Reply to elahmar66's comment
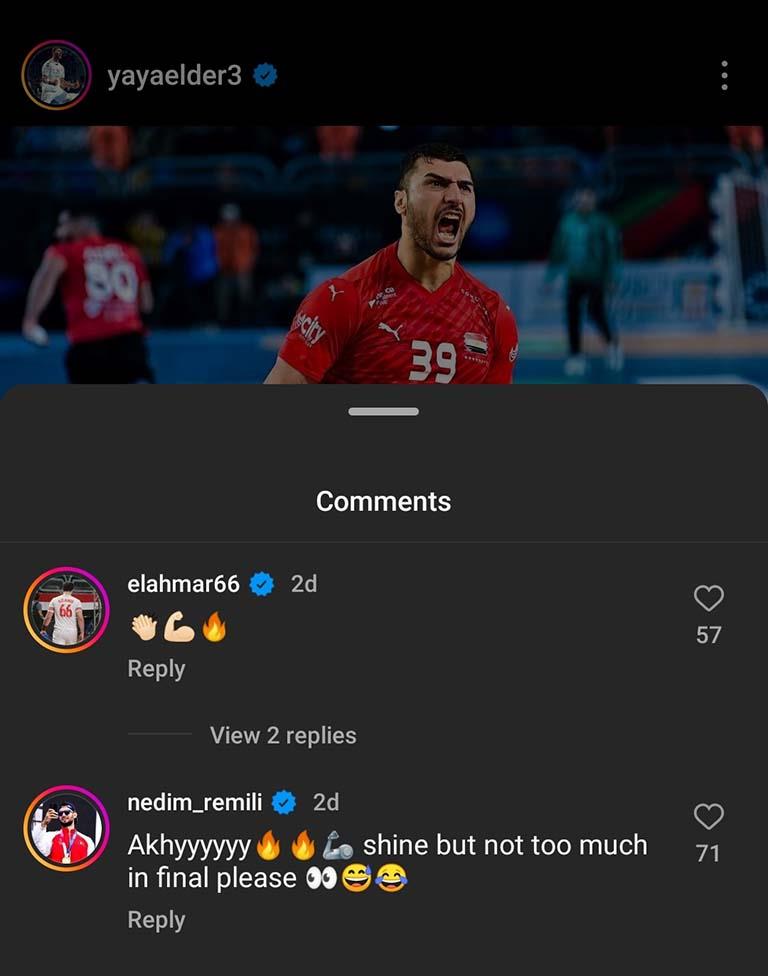 coord(155,668)
